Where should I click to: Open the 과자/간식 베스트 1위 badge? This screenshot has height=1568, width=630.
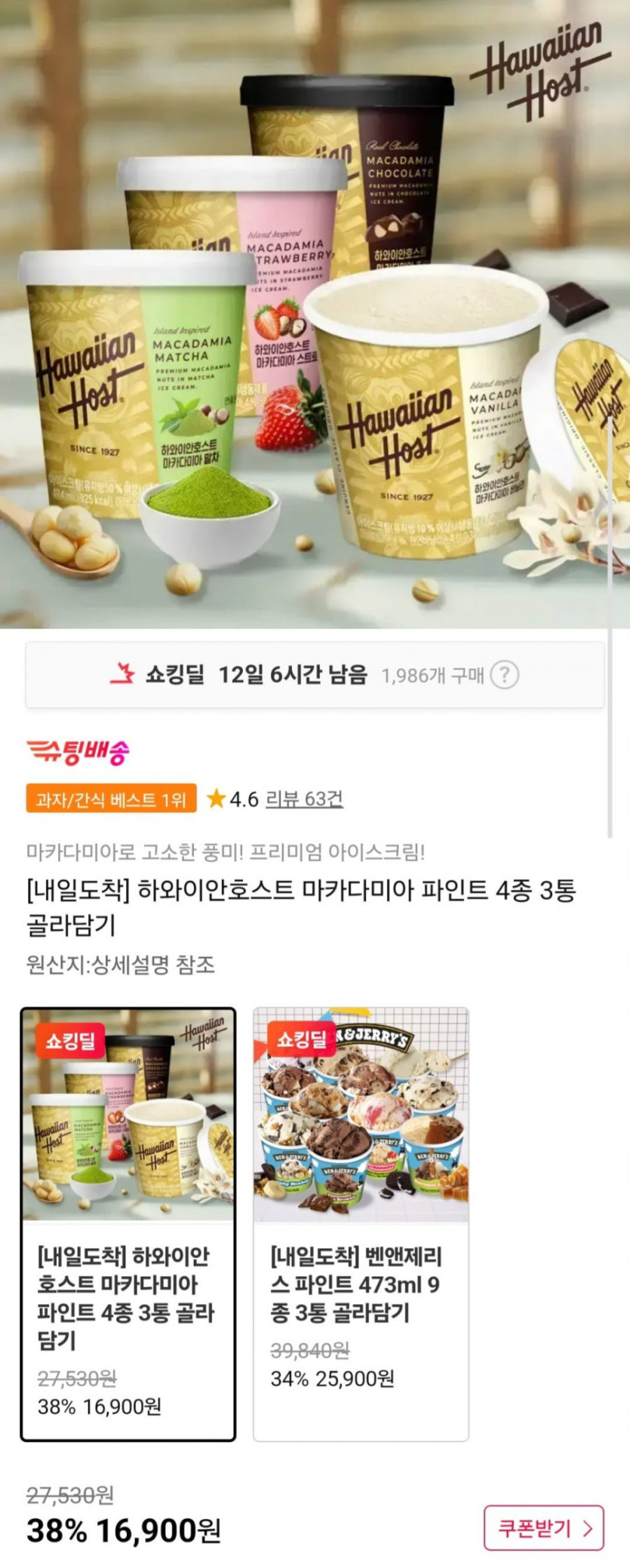(111, 799)
